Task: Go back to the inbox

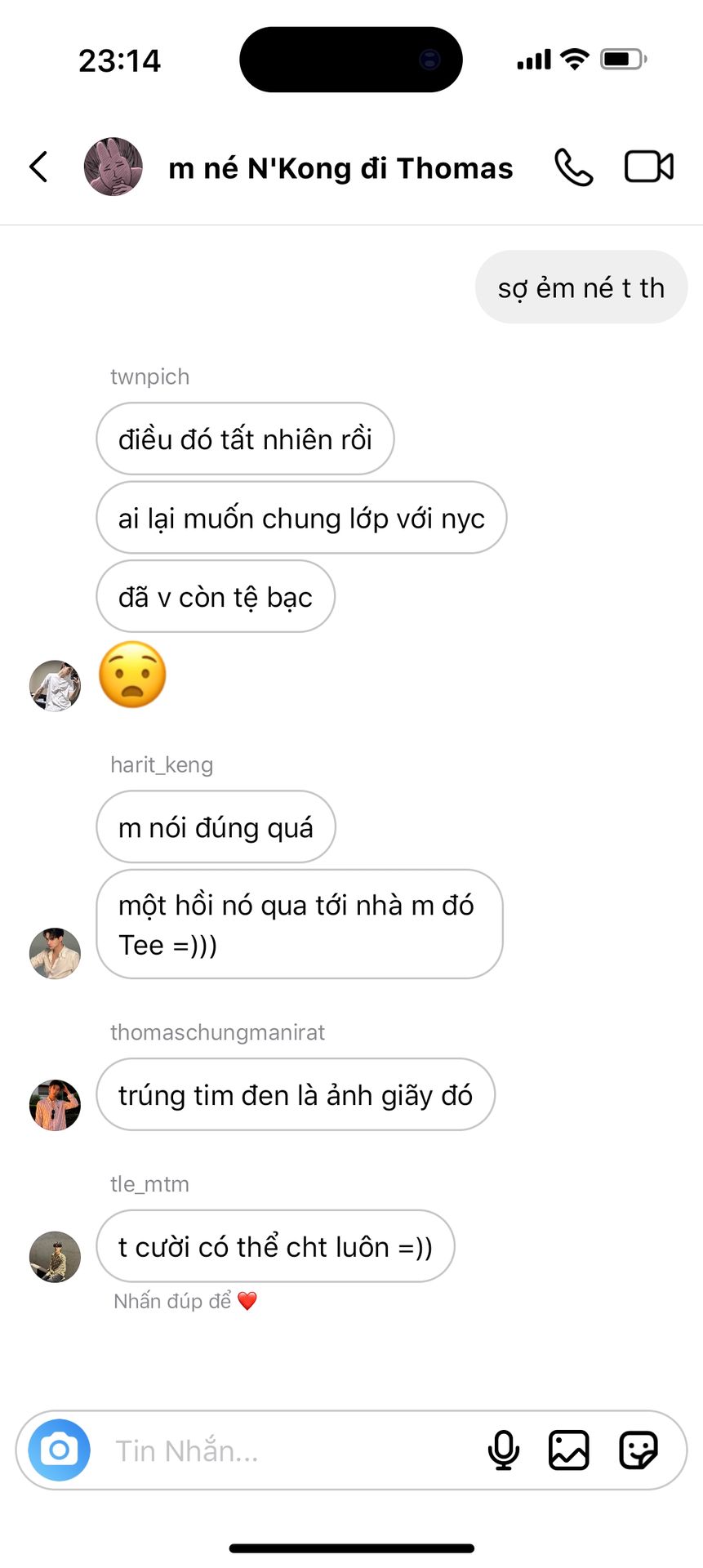Action: pos(38,167)
